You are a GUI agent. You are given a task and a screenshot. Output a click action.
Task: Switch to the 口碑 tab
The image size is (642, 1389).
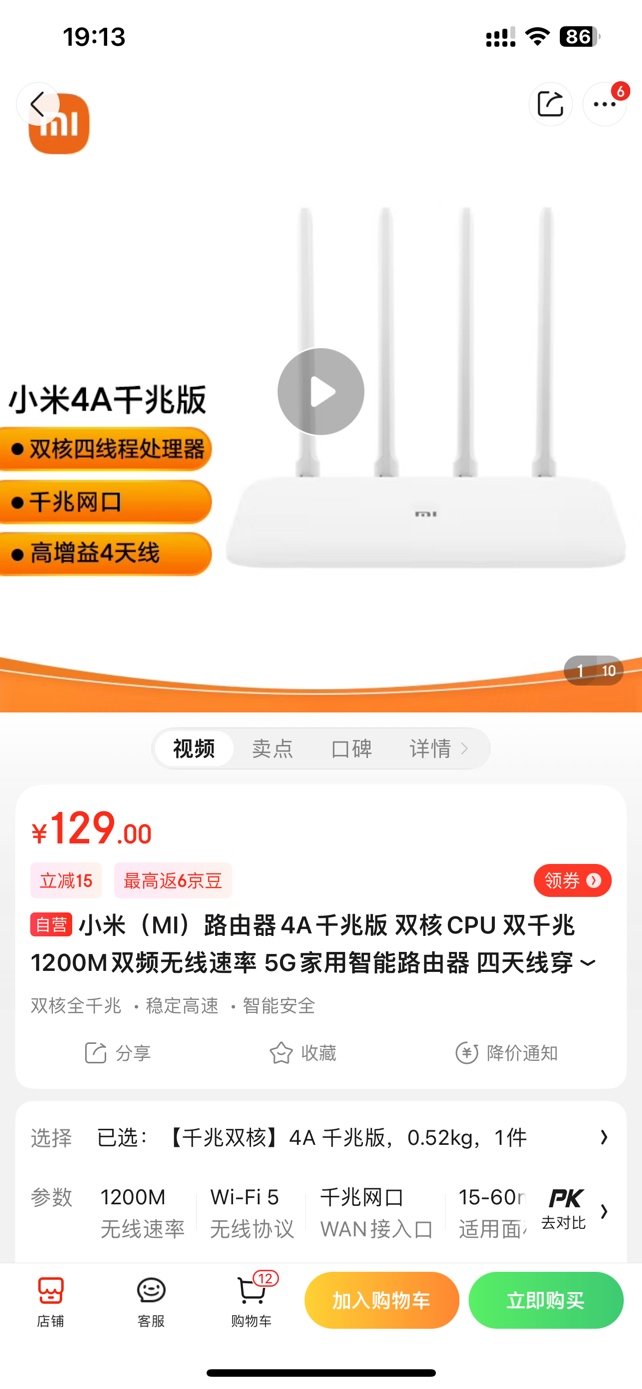tap(351, 748)
